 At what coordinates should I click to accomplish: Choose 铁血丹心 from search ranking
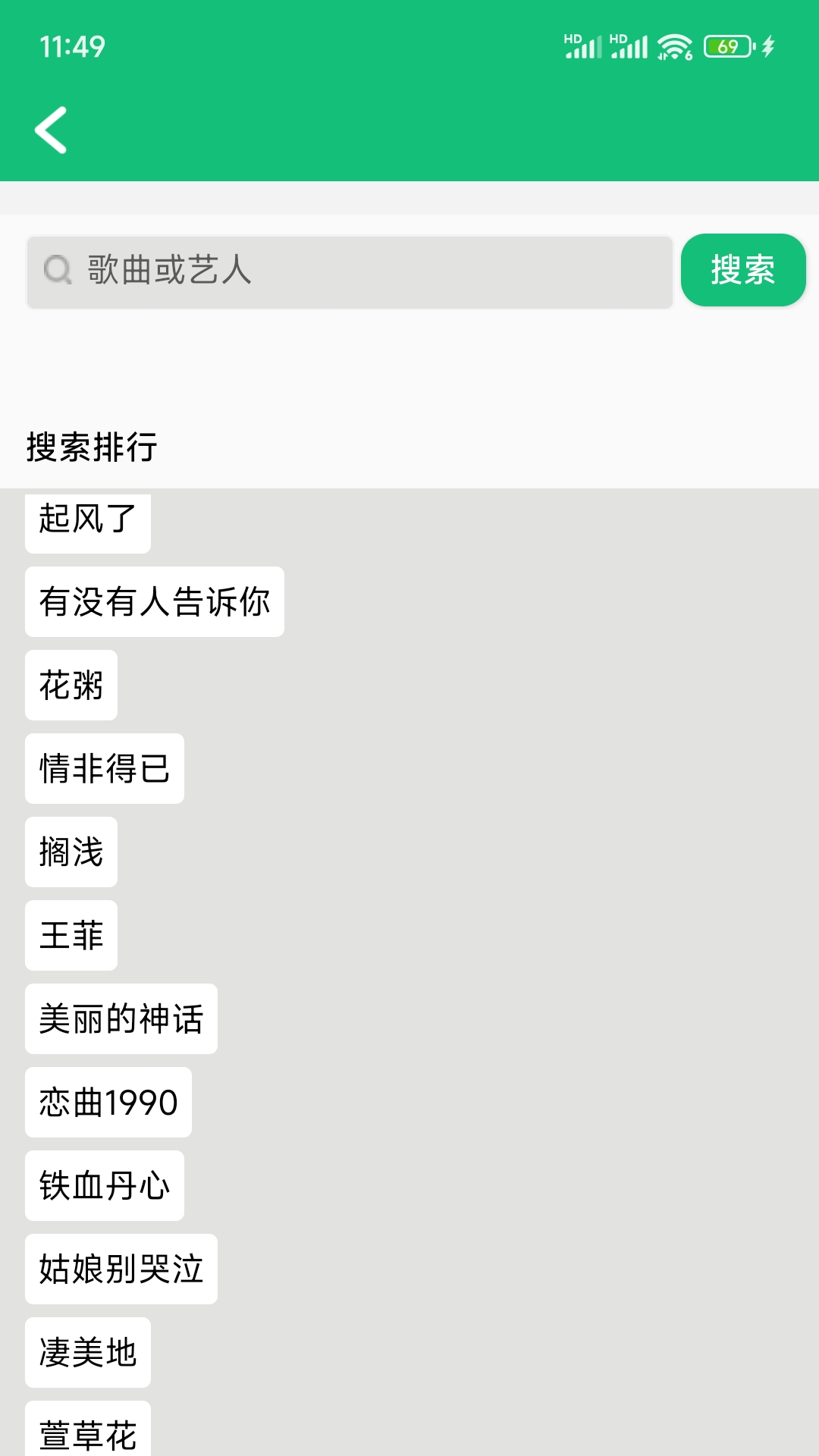(x=104, y=1187)
